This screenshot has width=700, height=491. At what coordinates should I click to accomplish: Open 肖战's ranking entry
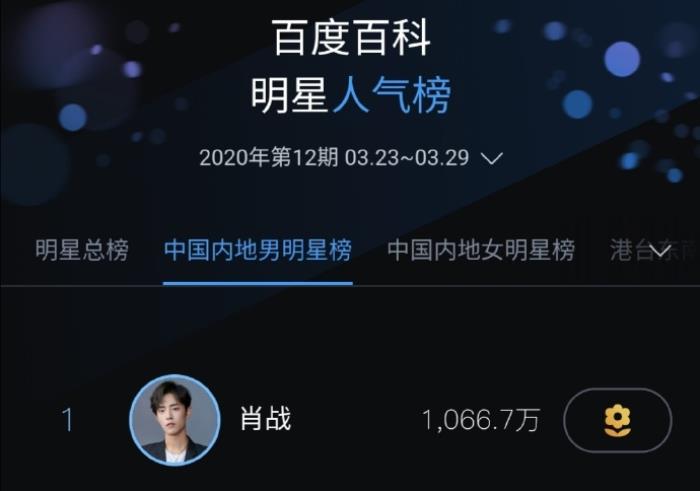[x=266, y=420]
